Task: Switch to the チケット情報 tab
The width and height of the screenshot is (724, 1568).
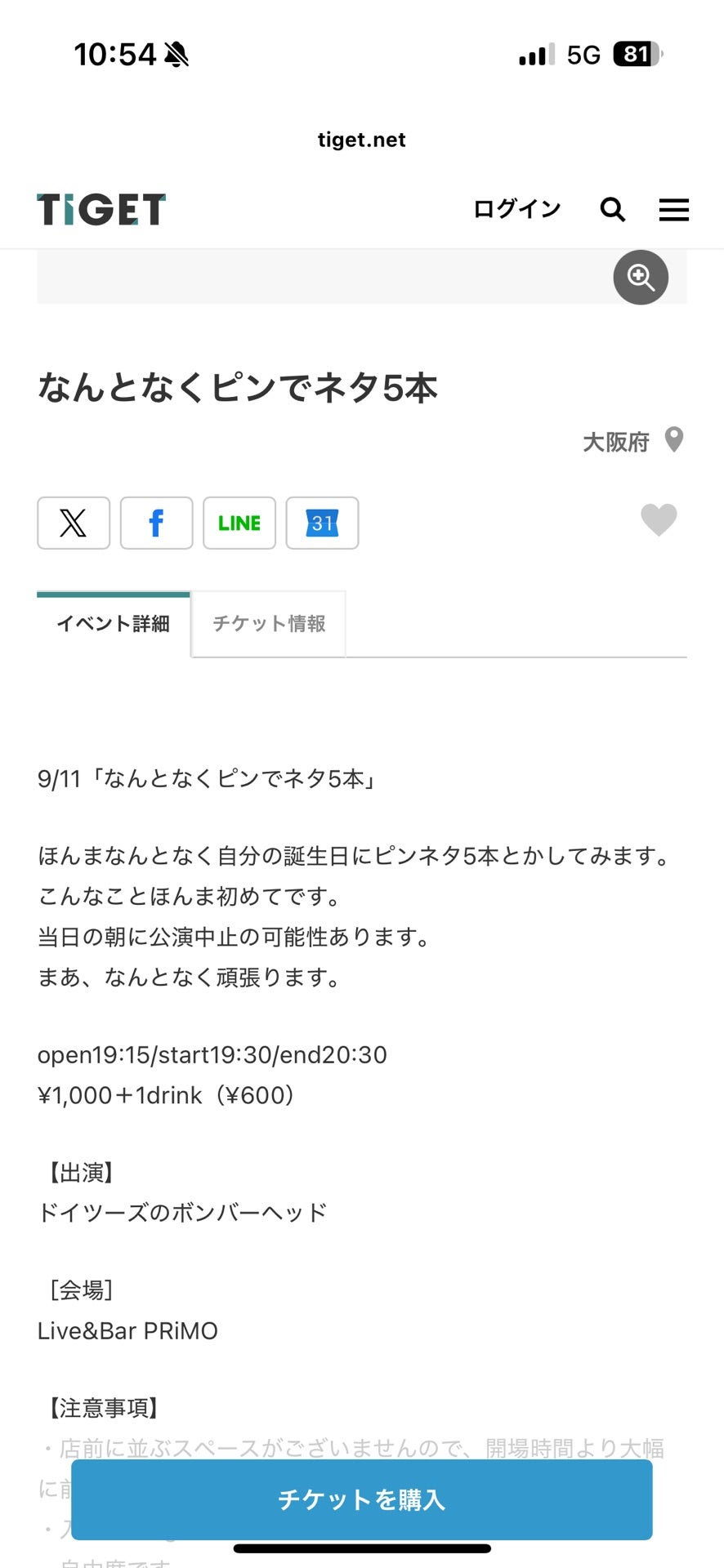Action: tap(269, 624)
